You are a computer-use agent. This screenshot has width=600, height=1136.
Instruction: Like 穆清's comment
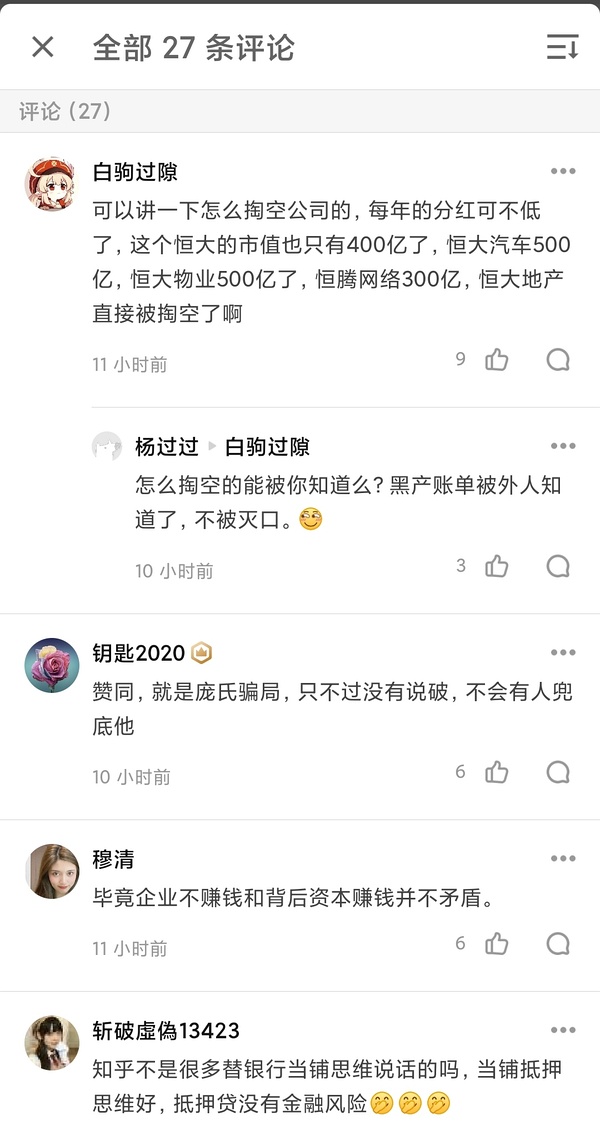[497, 944]
